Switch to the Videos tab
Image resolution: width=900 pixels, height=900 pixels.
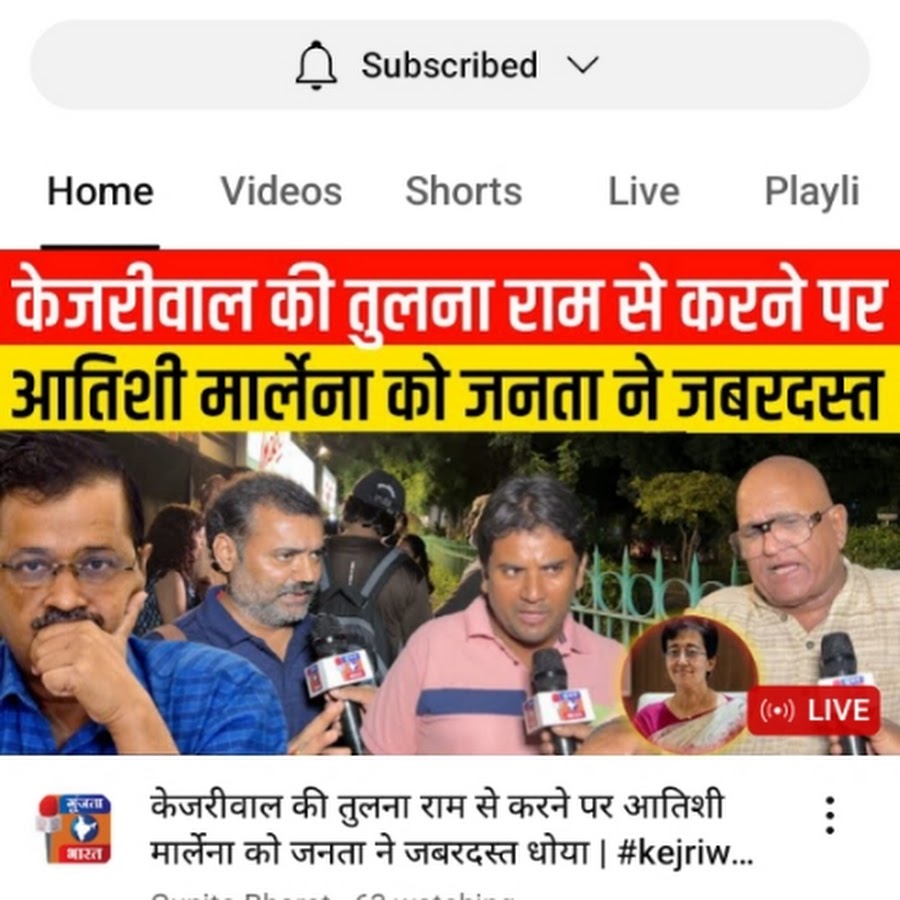281,192
